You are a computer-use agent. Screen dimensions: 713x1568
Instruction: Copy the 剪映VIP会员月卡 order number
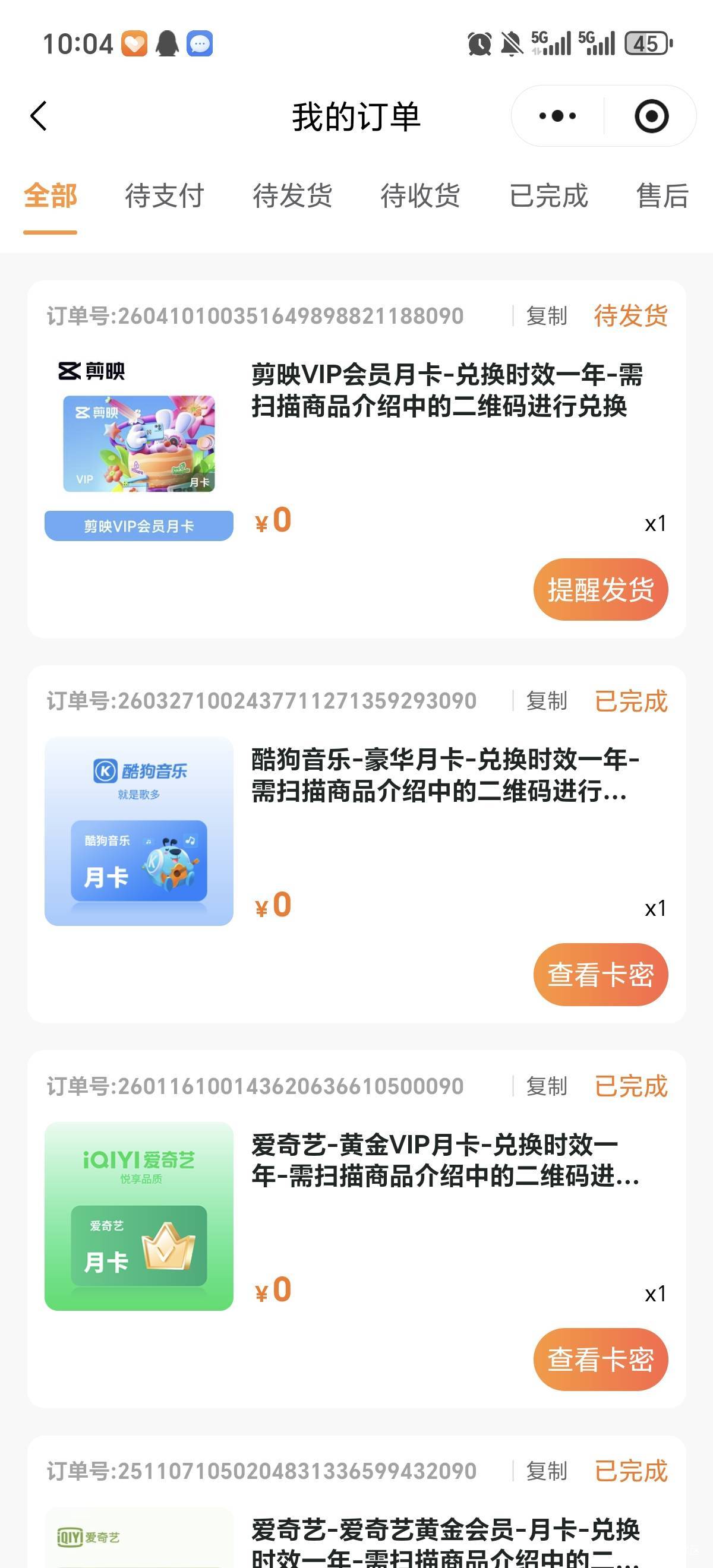click(546, 316)
